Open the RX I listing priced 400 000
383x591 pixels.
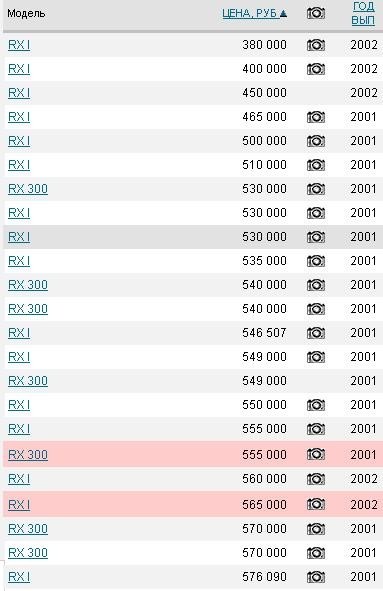click(x=19, y=69)
